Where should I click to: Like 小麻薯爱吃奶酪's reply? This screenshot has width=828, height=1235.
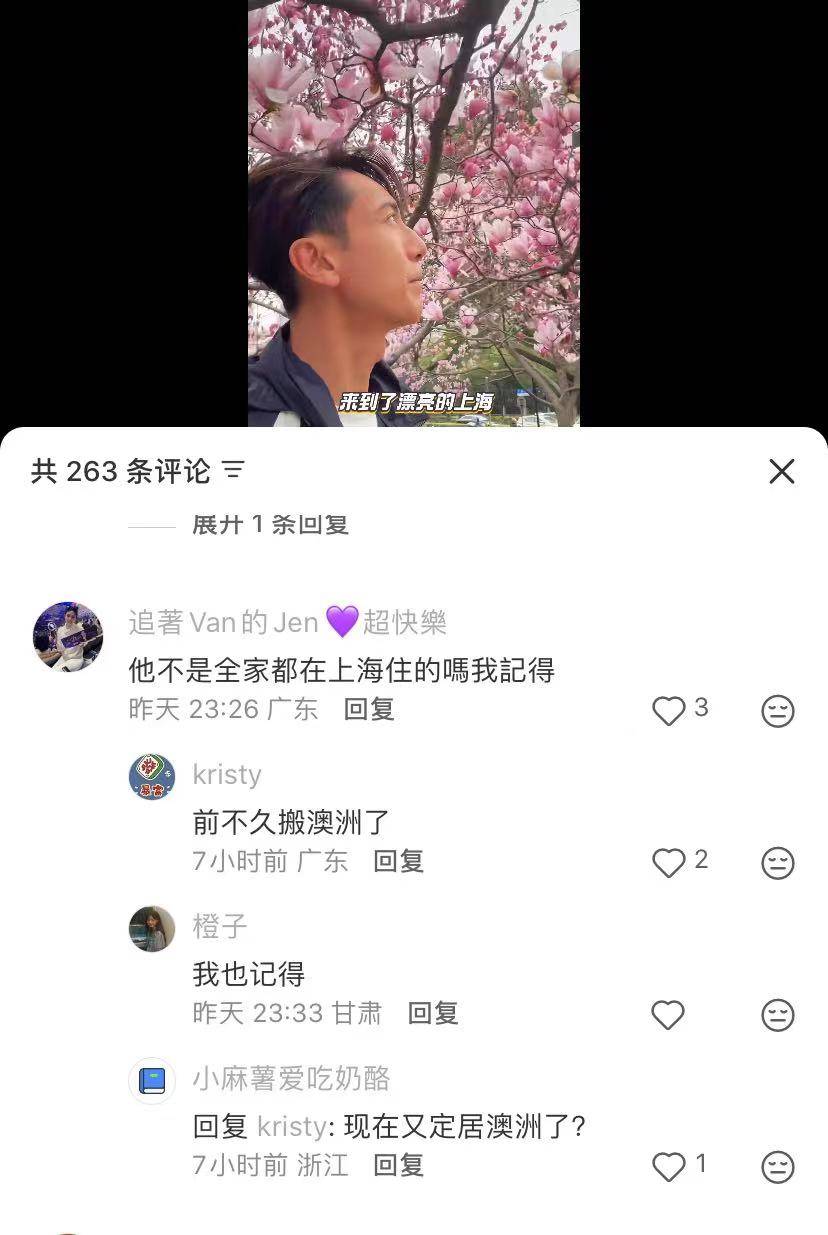coord(668,1166)
